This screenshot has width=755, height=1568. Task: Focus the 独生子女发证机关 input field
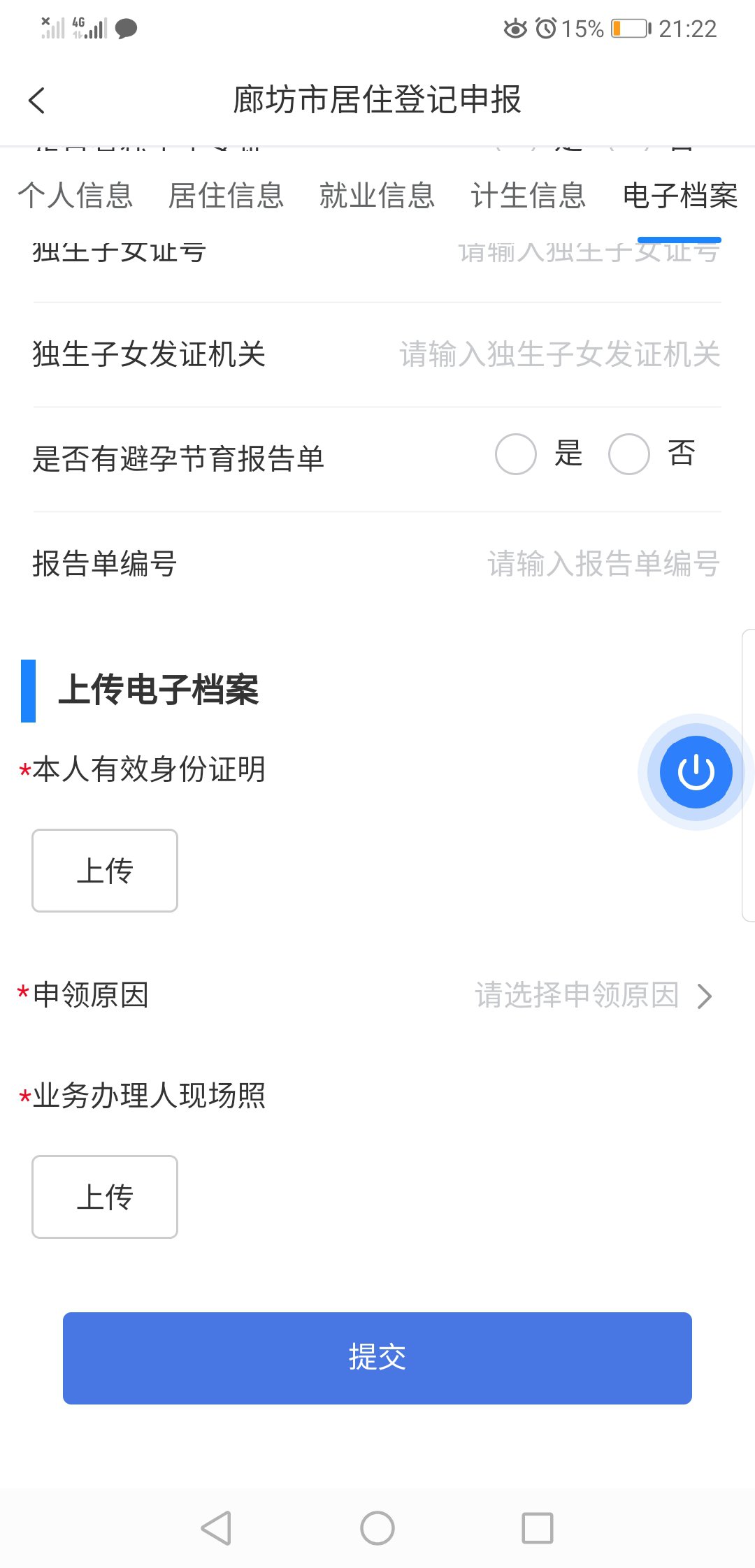coord(559,354)
